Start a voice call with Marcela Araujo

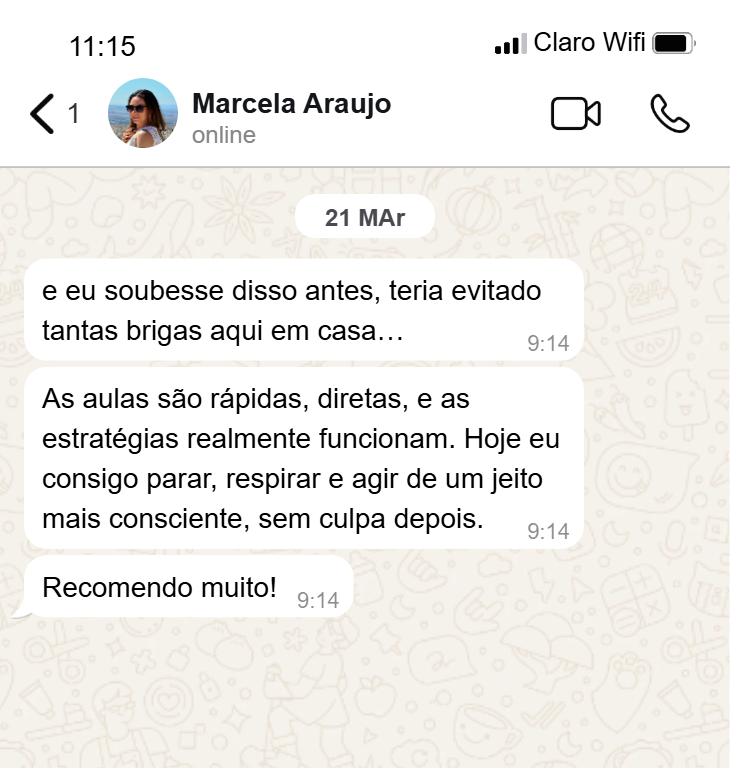coord(669,114)
